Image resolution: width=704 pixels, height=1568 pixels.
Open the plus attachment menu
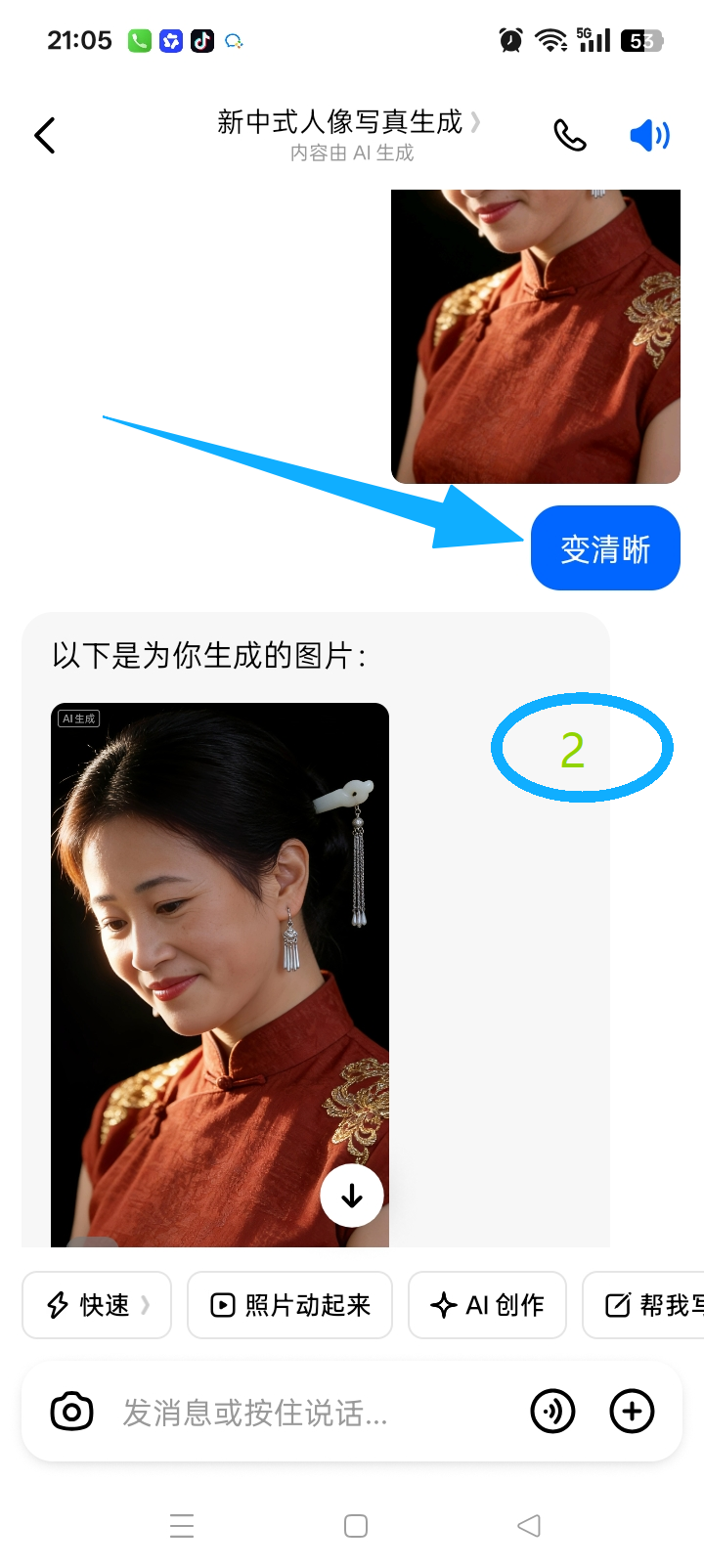pos(632,1412)
